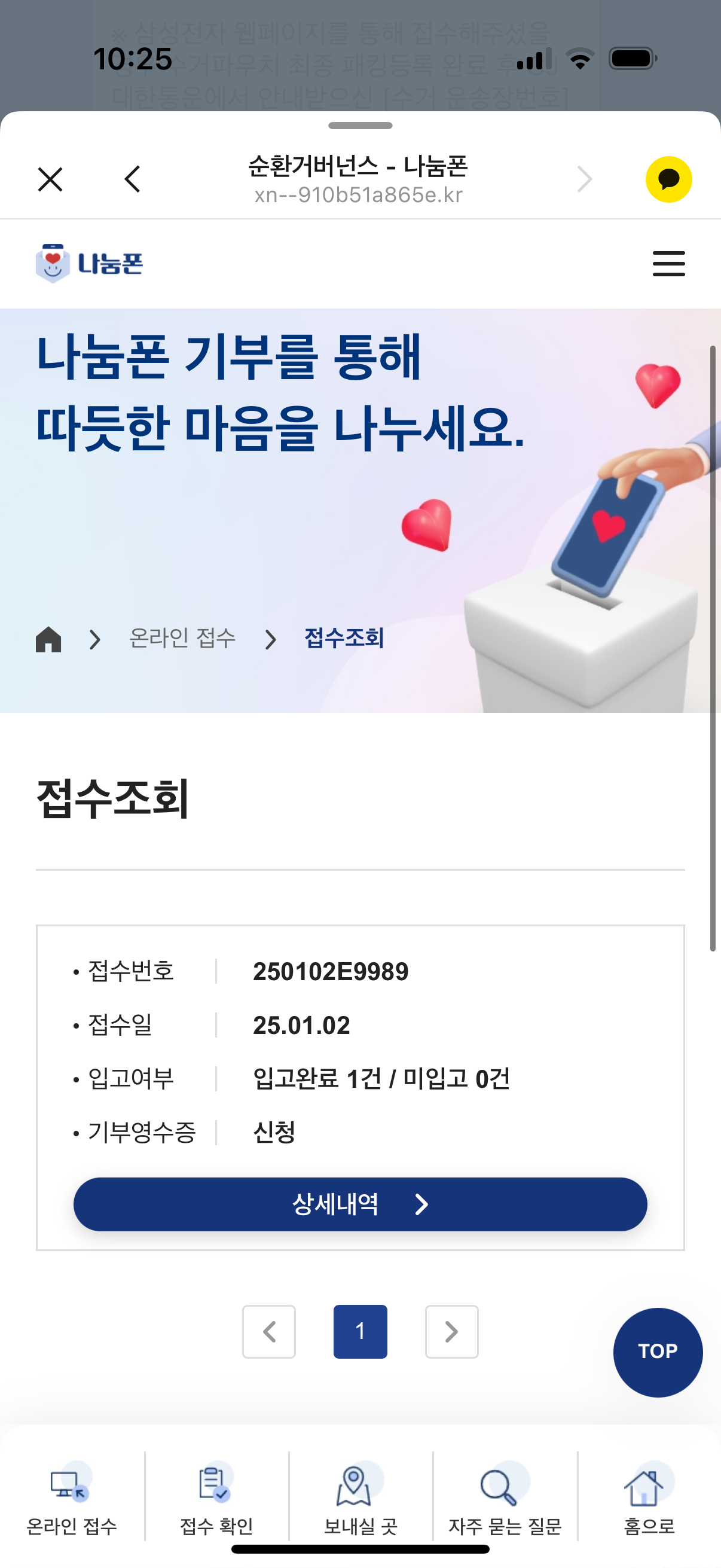Switch to 온라인 접수 tab

tap(72, 1498)
